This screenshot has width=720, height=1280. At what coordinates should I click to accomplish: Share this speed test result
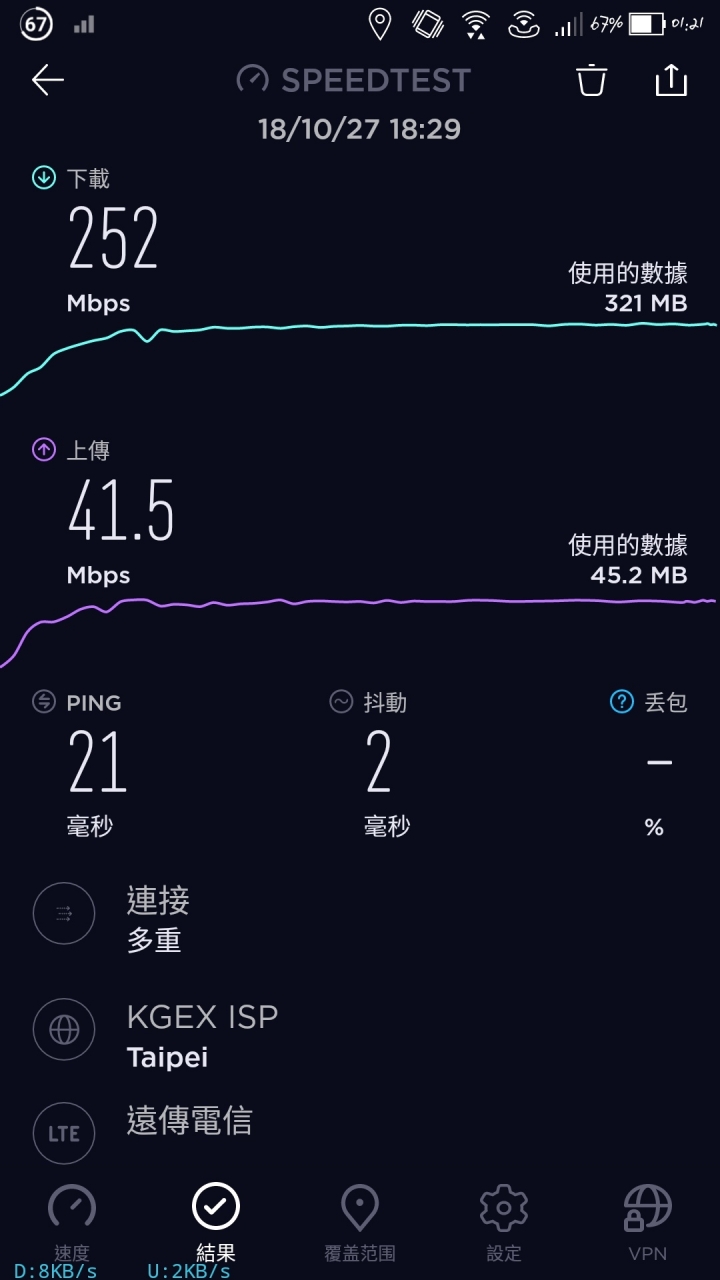(671, 80)
